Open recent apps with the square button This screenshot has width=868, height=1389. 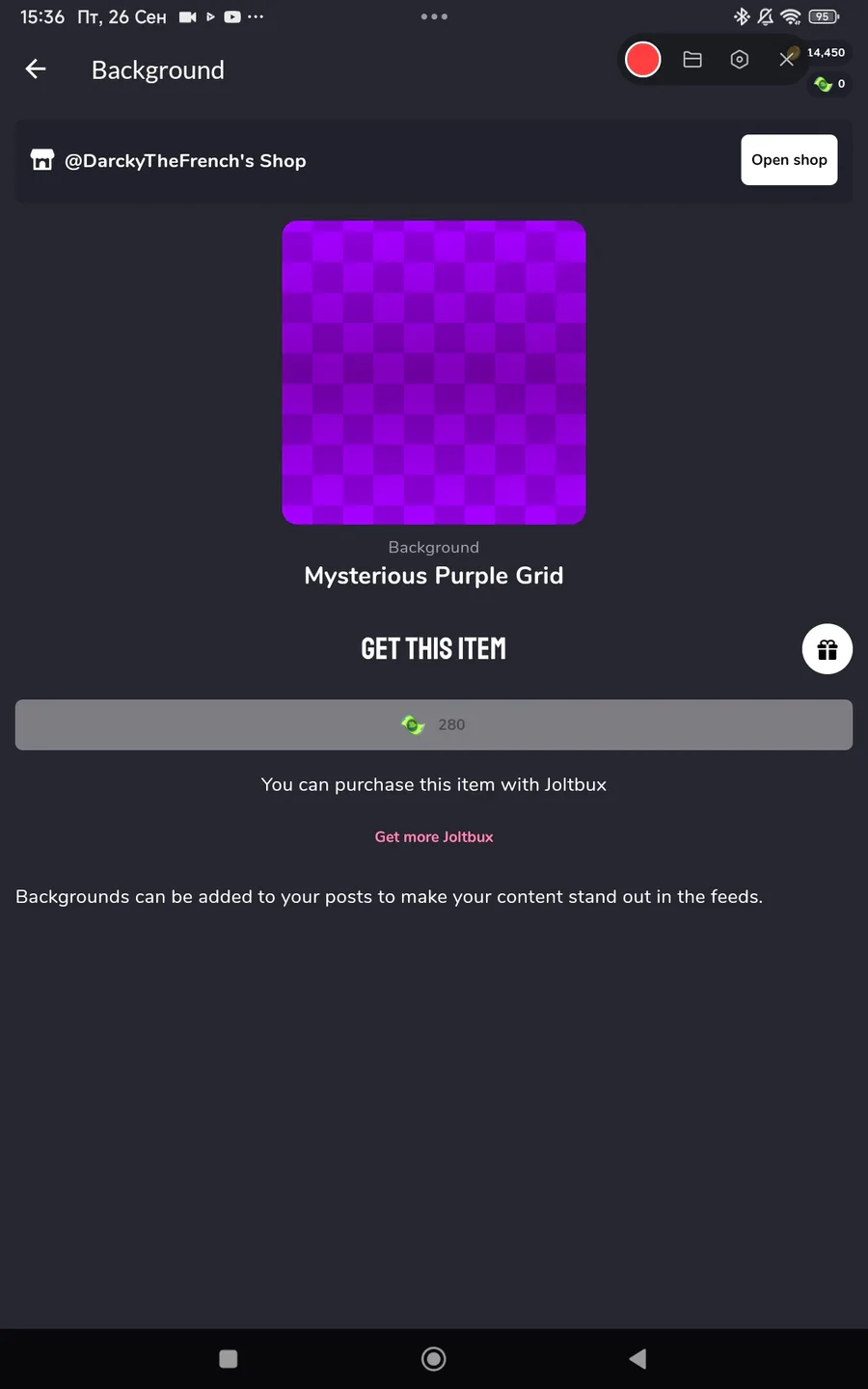pos(229,1358)
